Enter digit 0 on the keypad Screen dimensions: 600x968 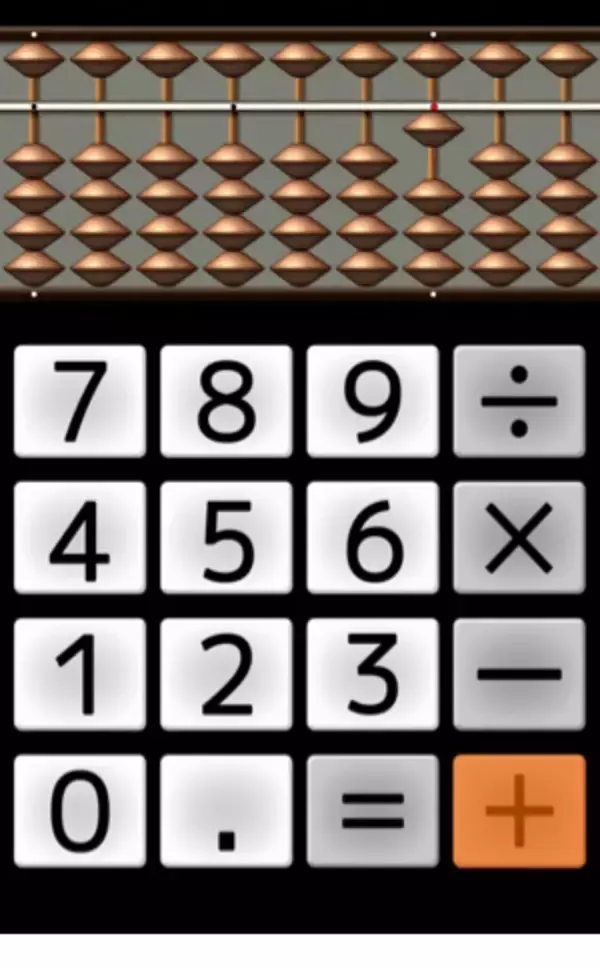80,810
